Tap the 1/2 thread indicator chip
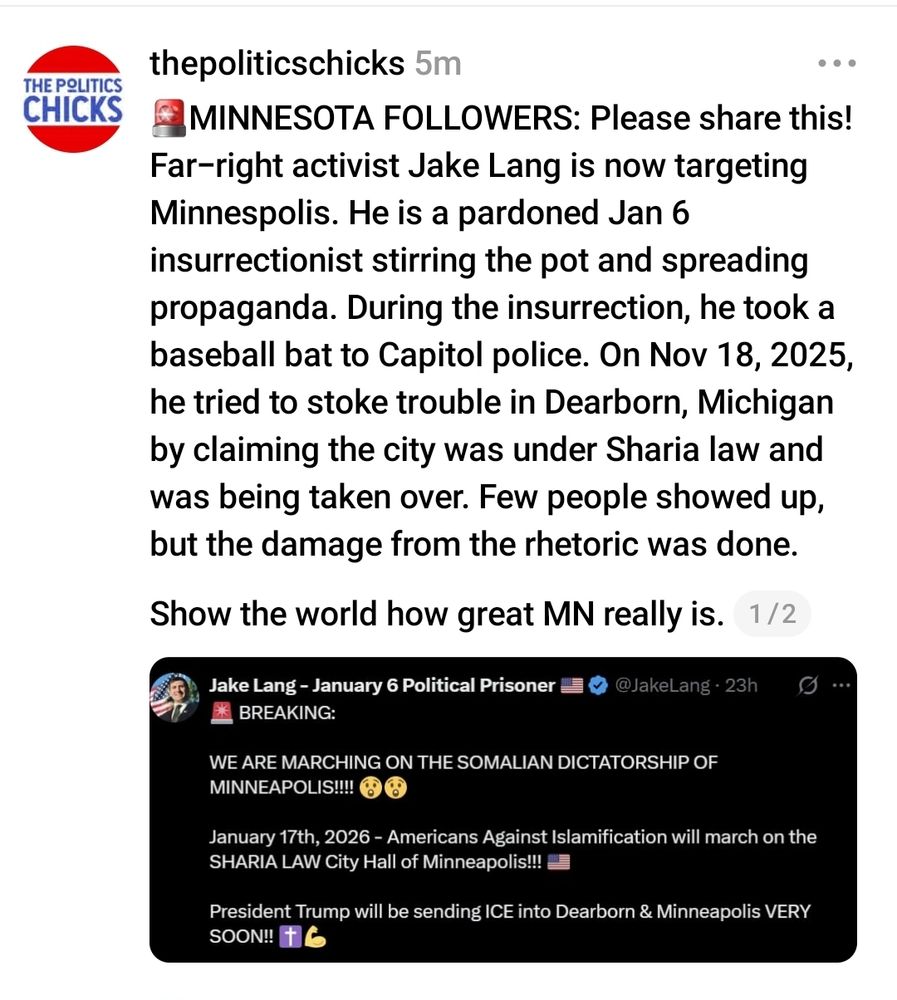 [773, 614]
